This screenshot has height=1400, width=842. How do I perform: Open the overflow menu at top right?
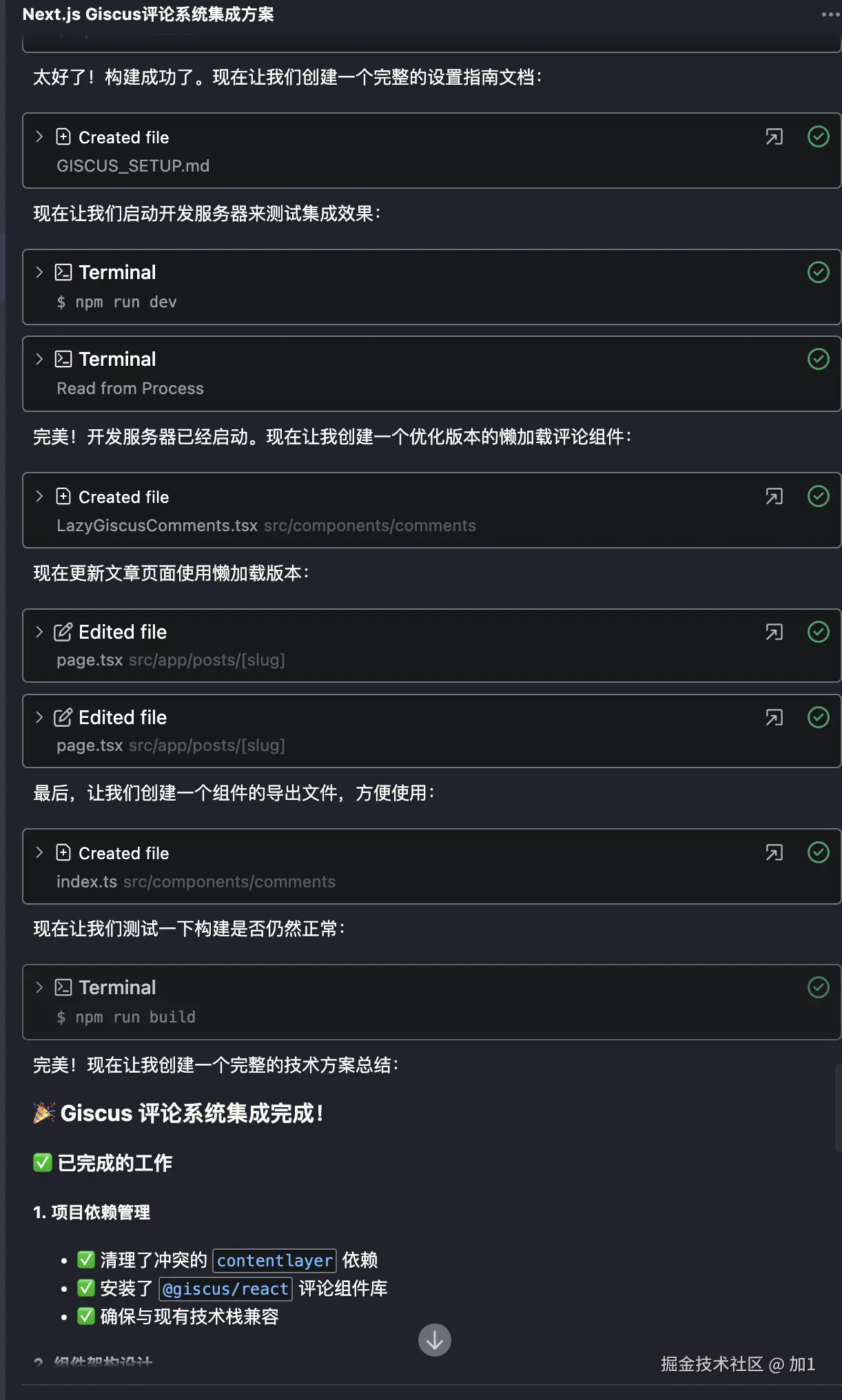coord(830,14)
